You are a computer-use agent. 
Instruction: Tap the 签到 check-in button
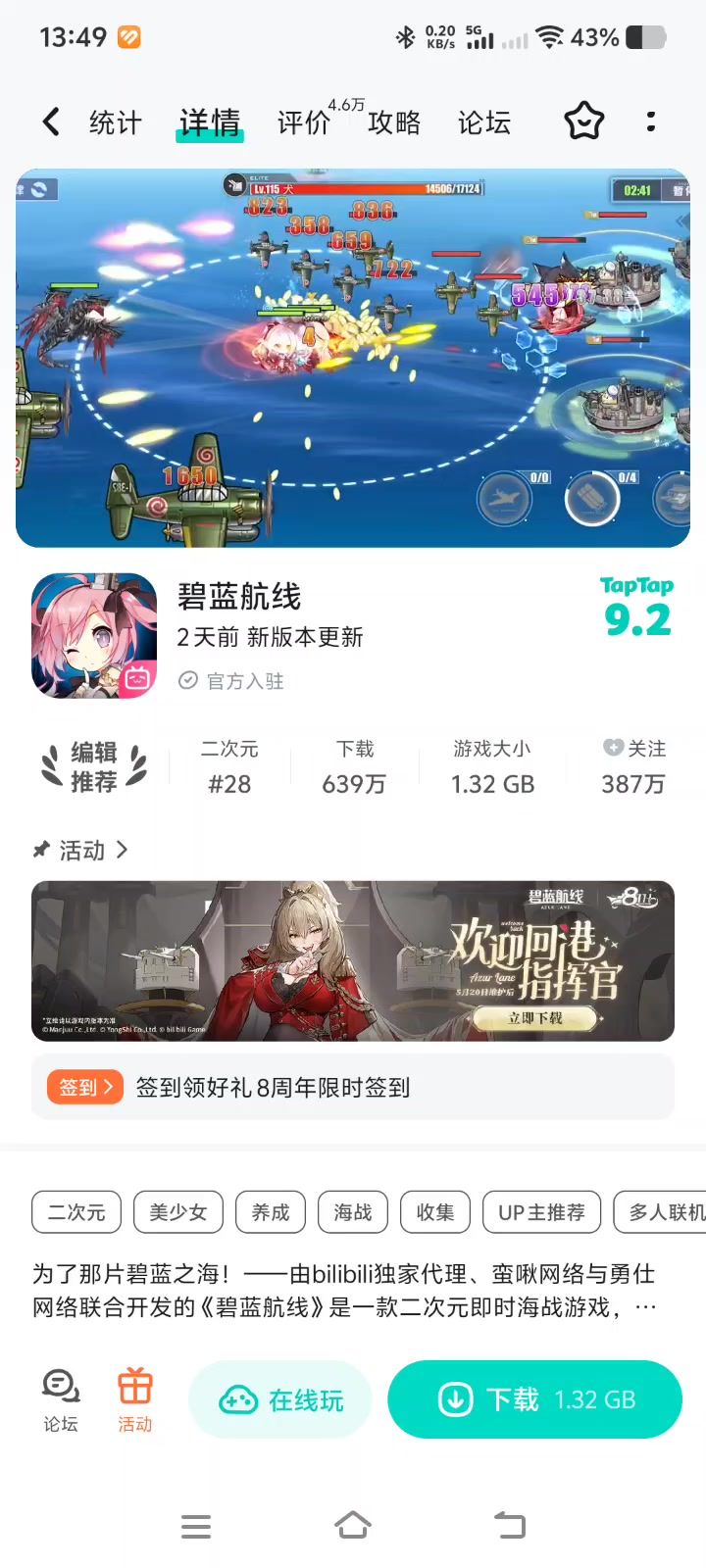tap(84, 1087)
